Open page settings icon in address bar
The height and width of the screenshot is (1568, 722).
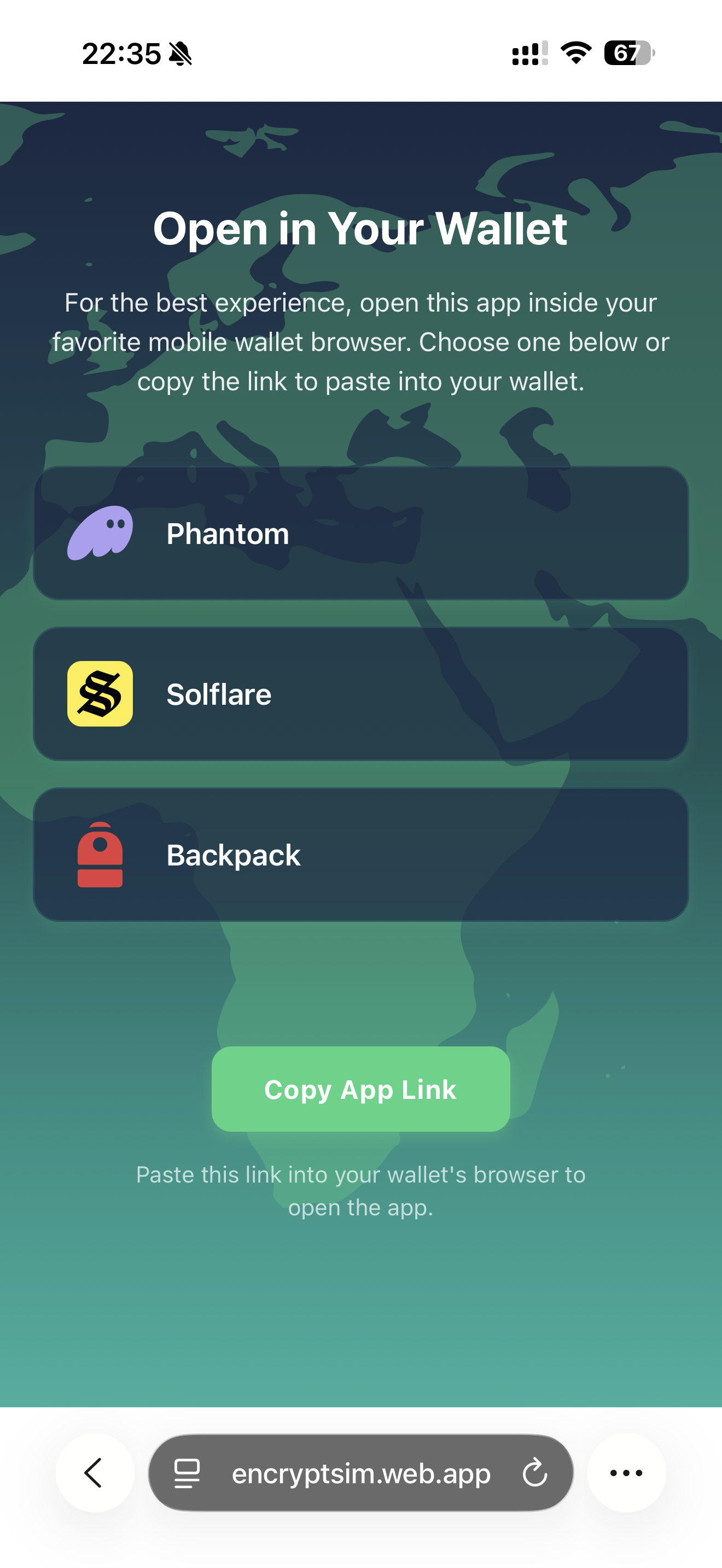187,1473
